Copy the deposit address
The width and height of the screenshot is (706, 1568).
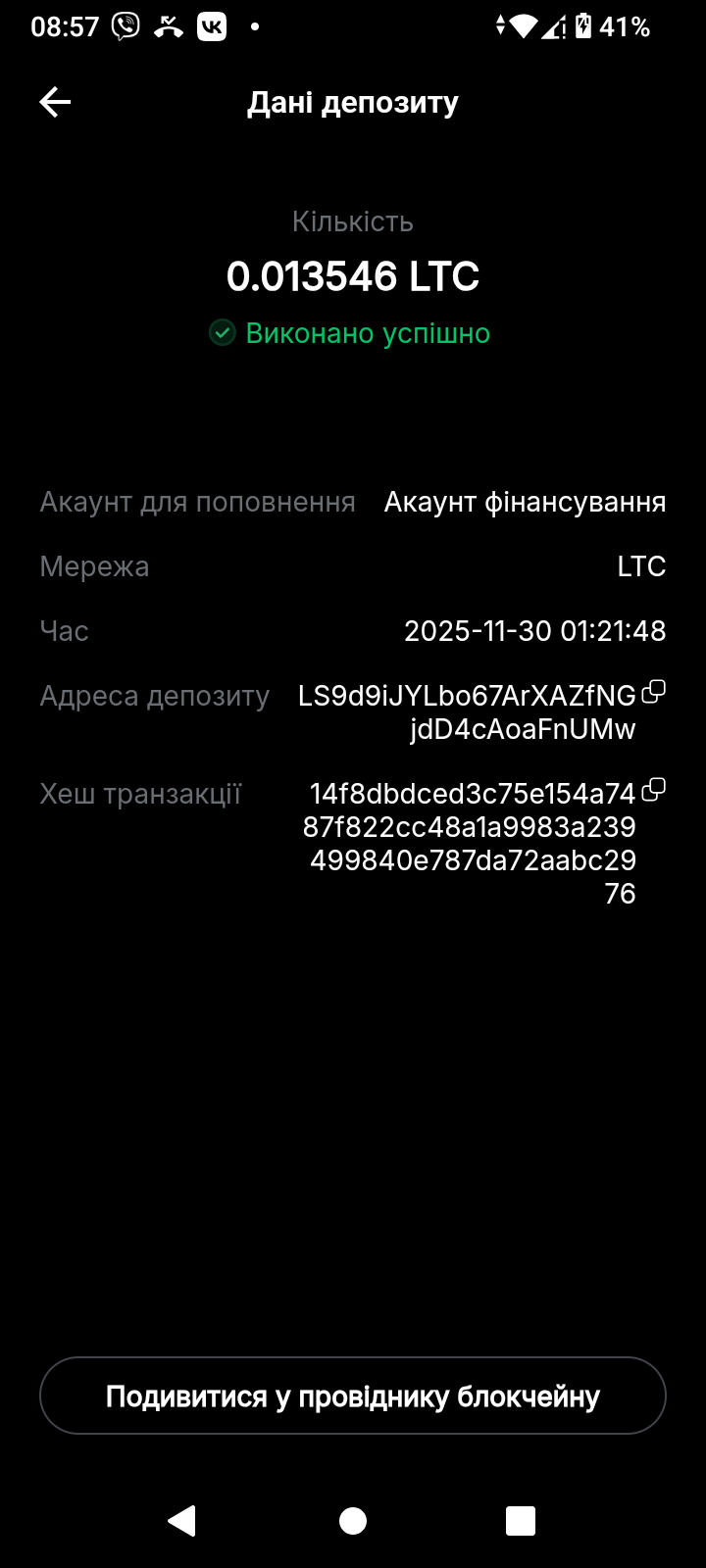click(653, 693)
